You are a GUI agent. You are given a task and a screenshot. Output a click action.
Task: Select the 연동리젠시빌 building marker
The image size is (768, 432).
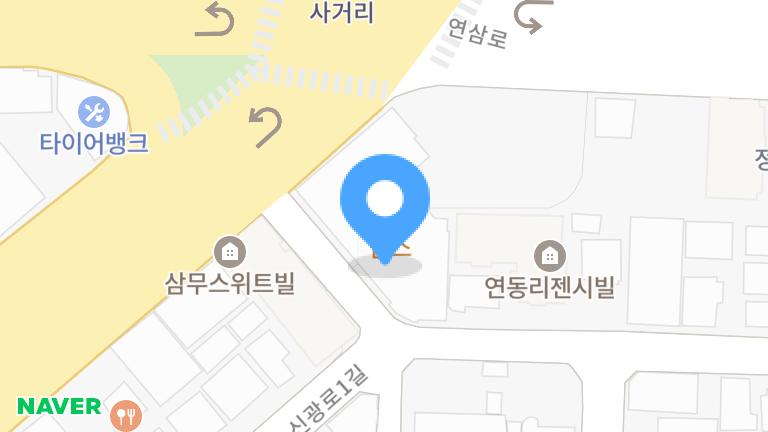[548, 254]
